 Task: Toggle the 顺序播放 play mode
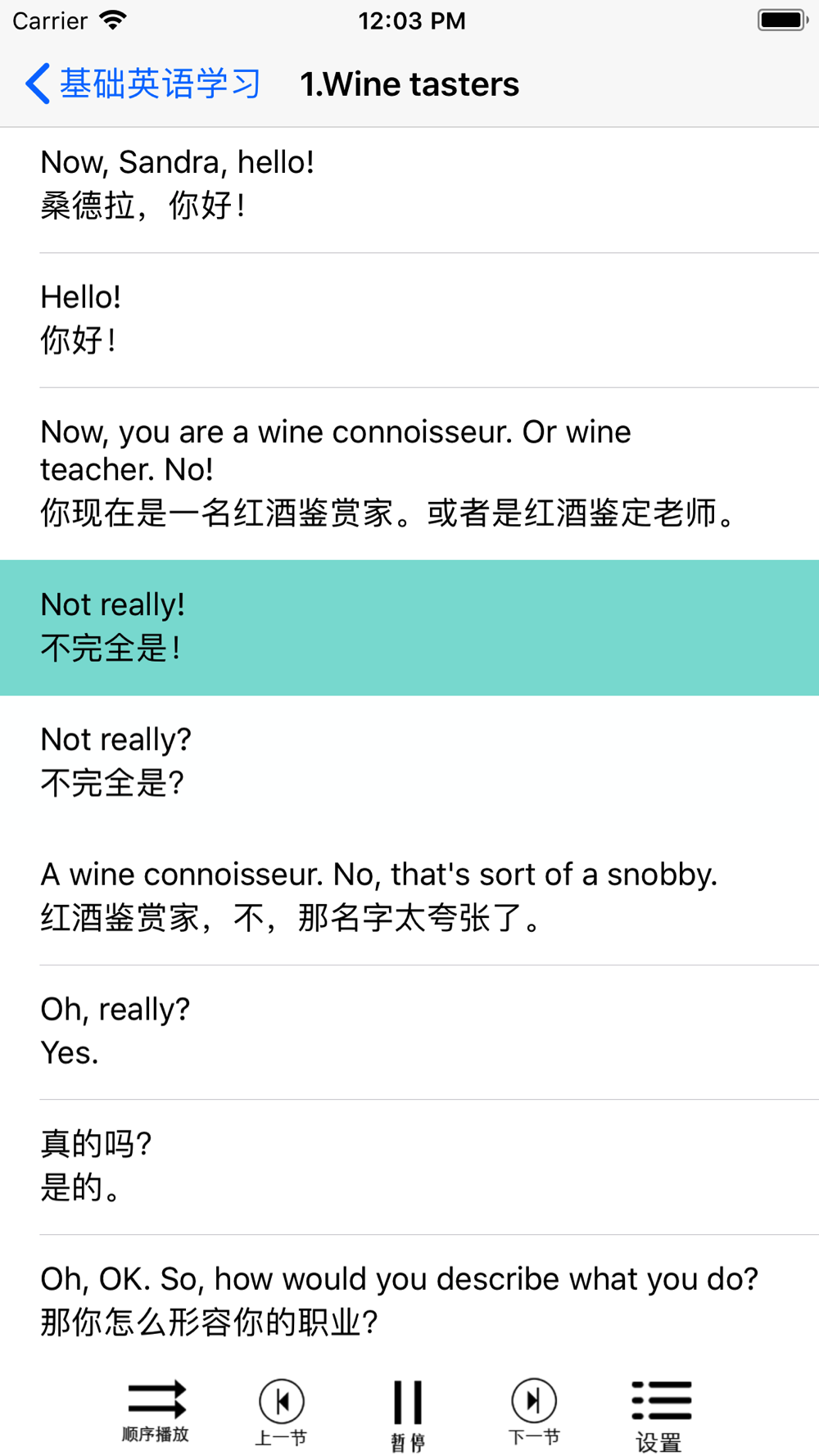(x=156, y=1412)
